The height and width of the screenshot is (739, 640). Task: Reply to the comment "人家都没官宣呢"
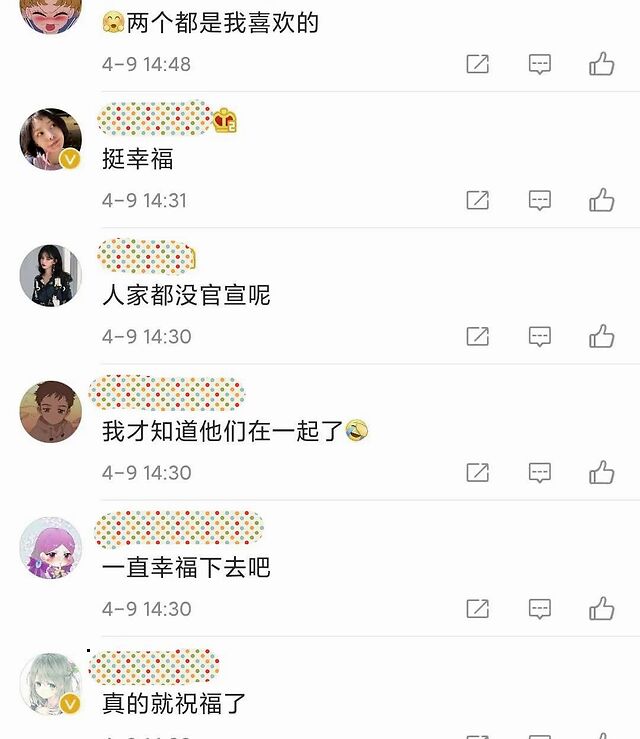(539, 336)
